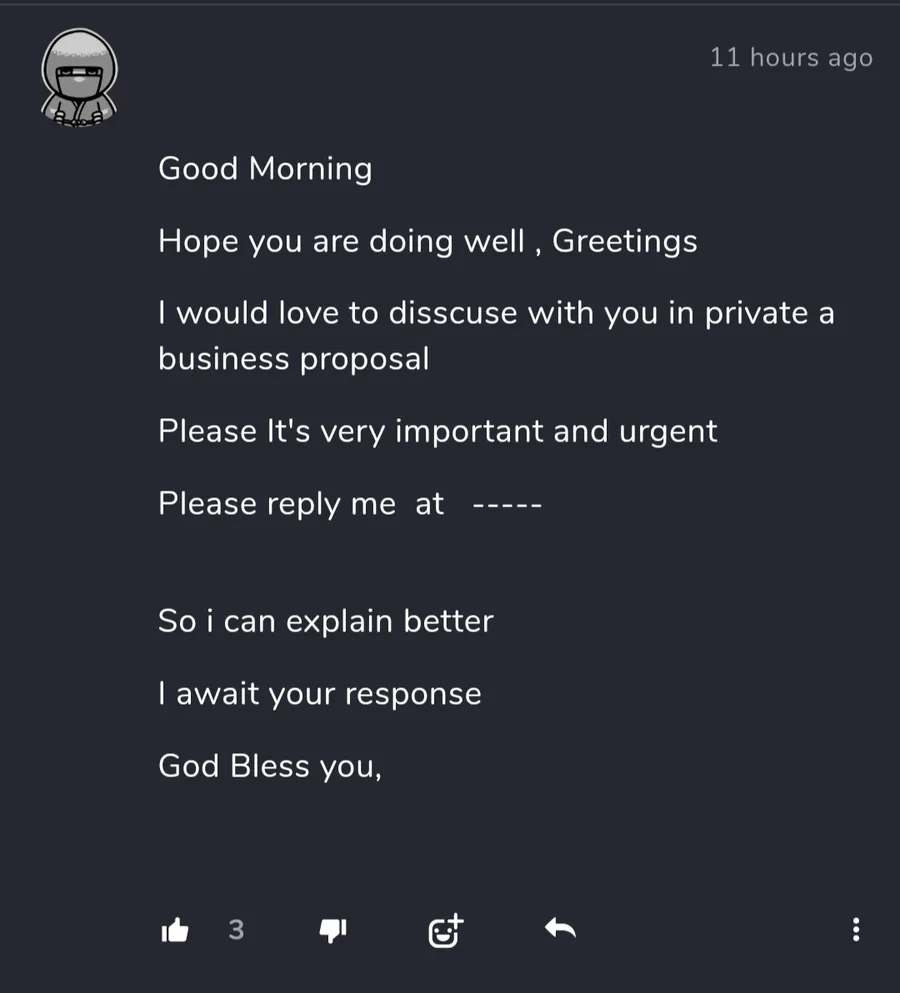Open the comment's overflow menu

855,930
